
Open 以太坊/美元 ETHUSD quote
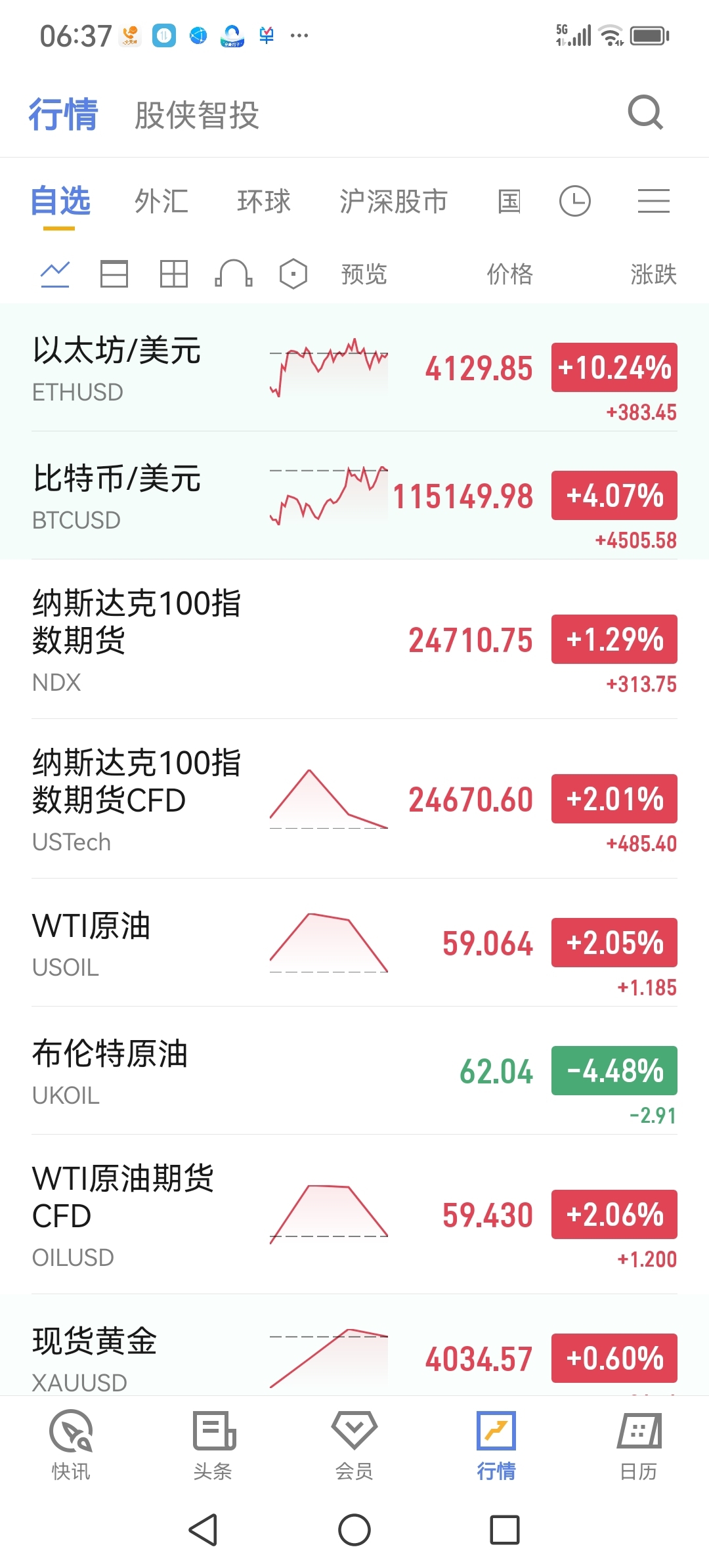point(354,368)
